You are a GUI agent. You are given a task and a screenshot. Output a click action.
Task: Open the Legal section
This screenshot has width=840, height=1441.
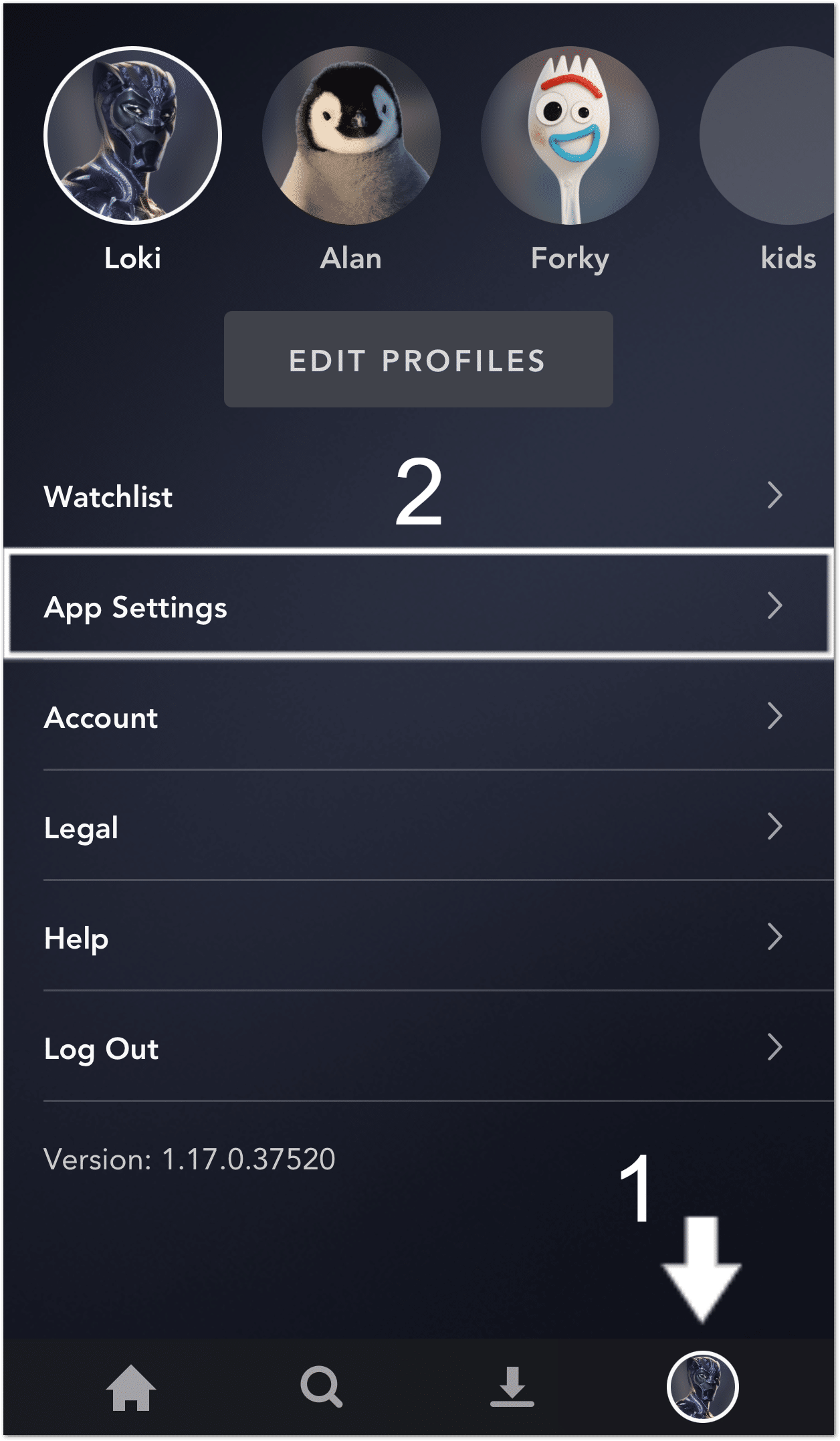pyautogui.click(x=419, y=827)
